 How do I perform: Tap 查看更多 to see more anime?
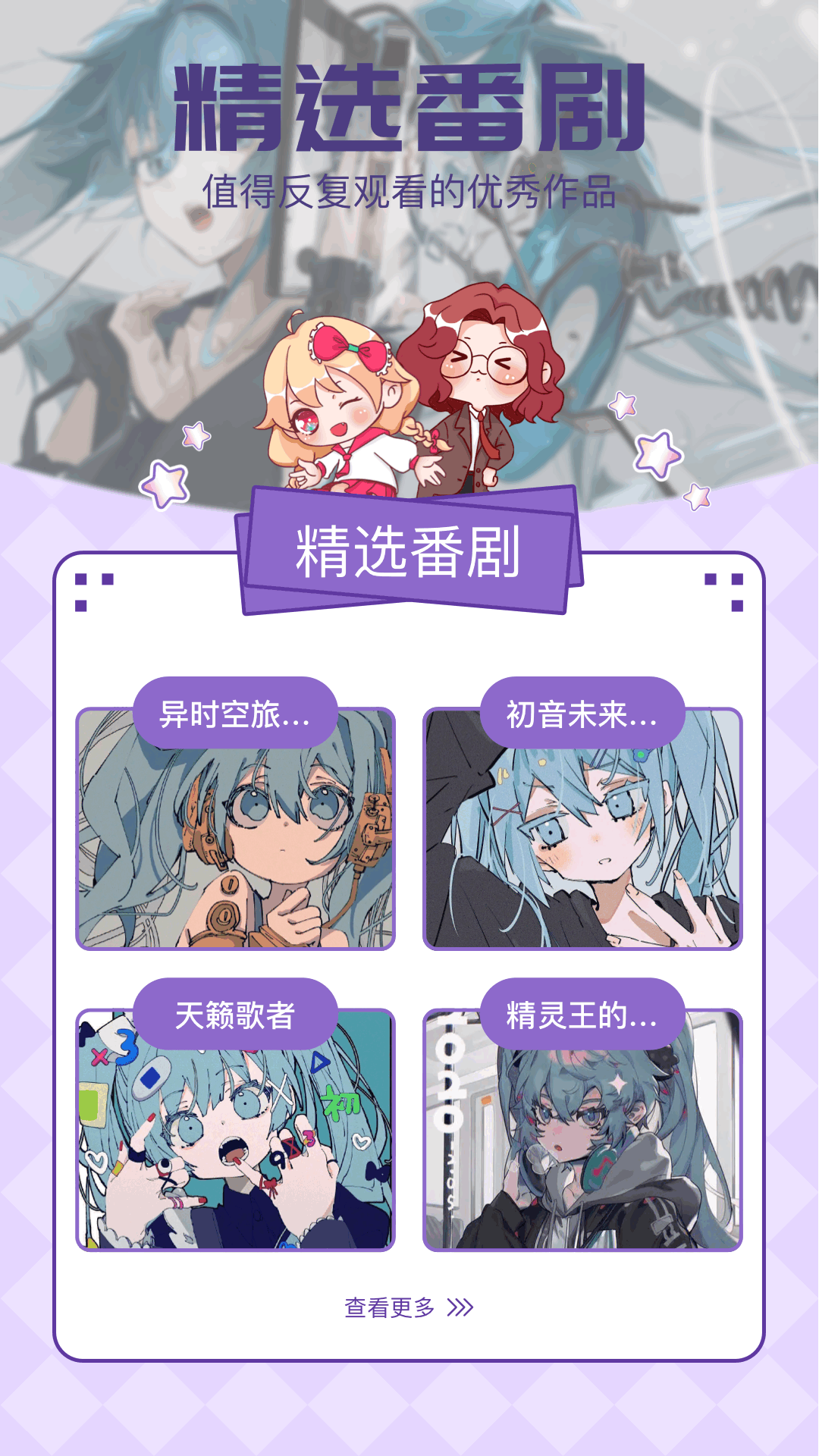[x=408, y=1307]
